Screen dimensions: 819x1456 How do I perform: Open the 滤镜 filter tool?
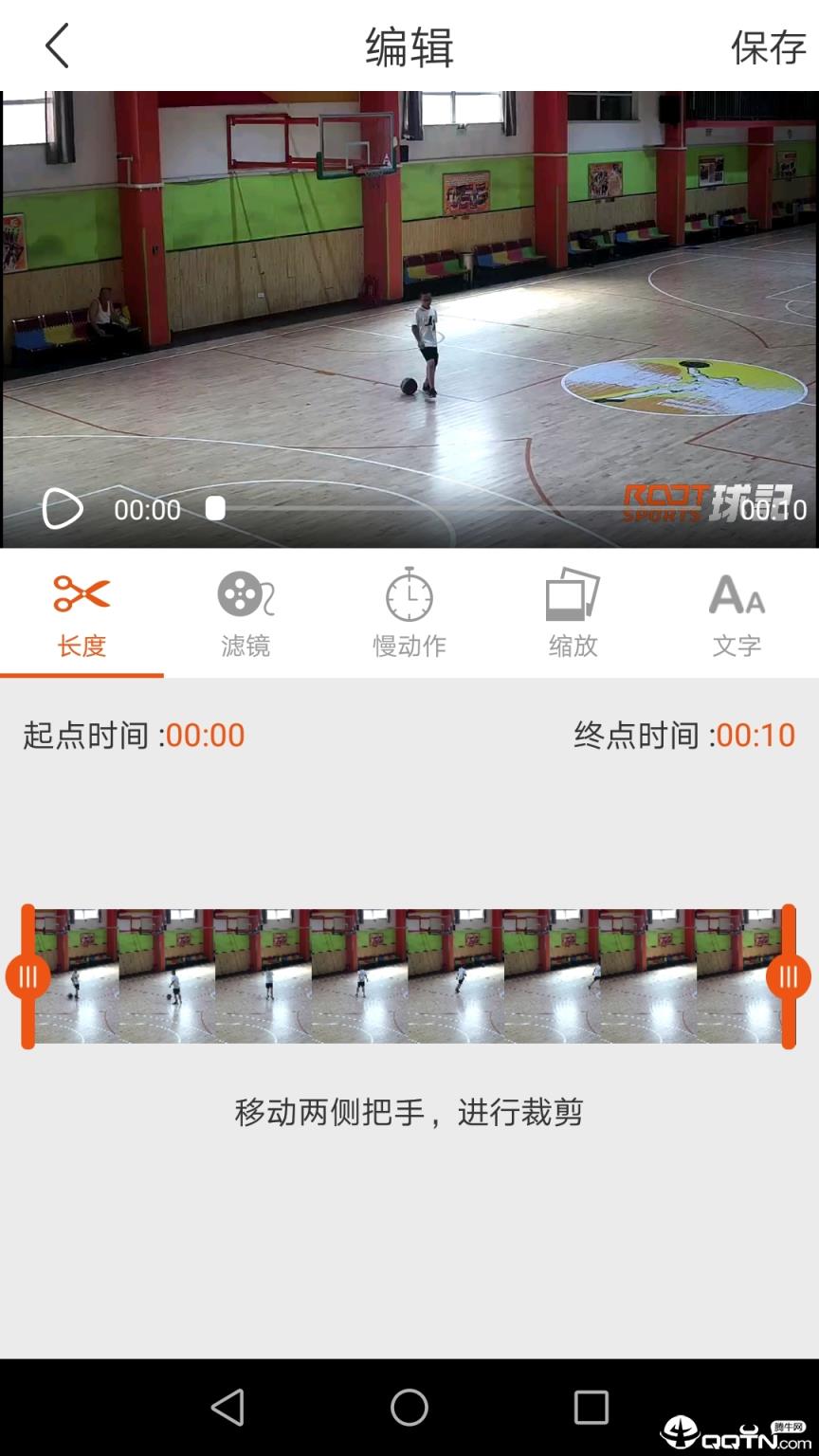[246, 611]
